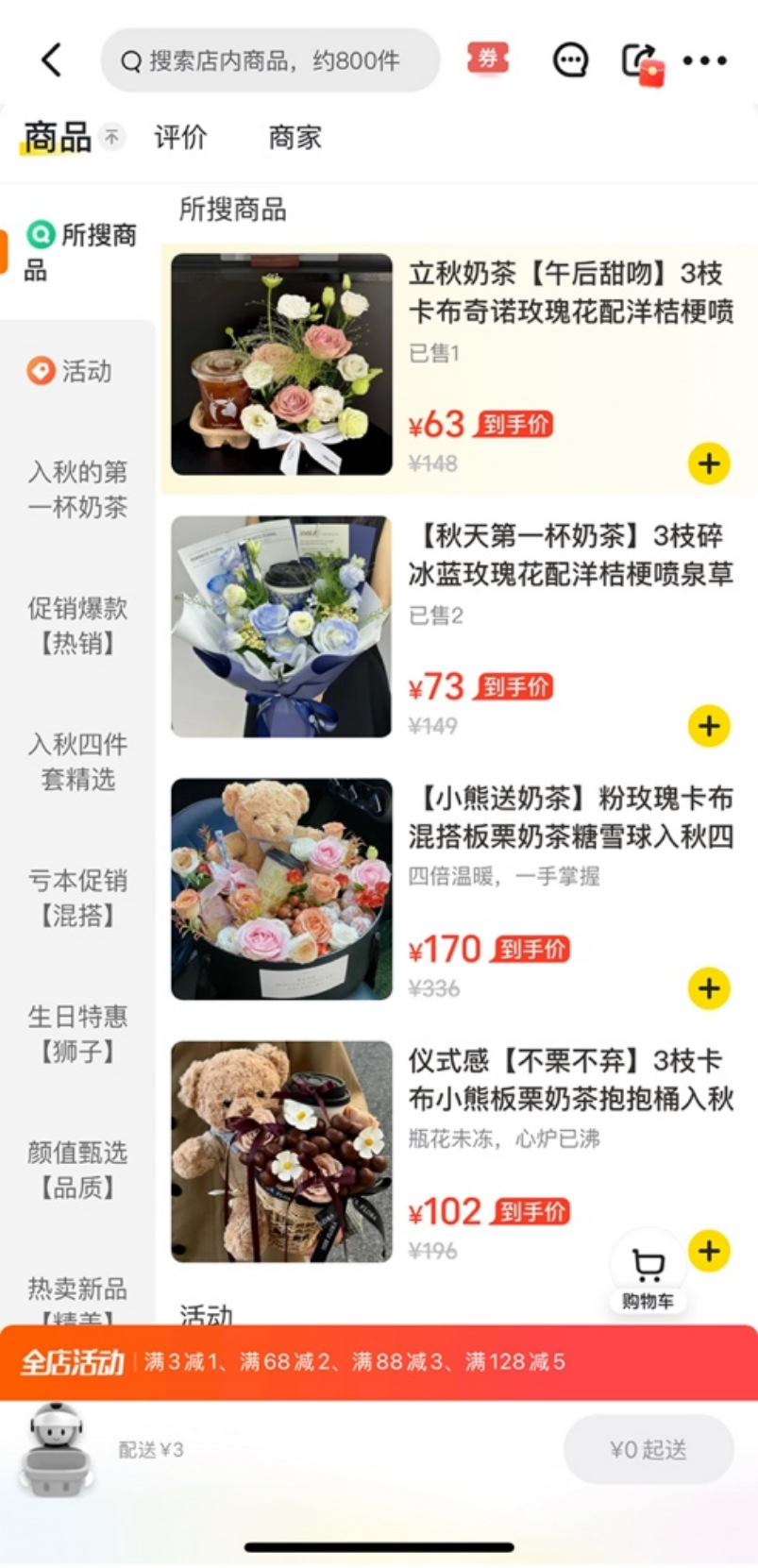Open the 仪式感【不栗不弃】 product
The image size is (758, 1568).
coord(570,1080)
